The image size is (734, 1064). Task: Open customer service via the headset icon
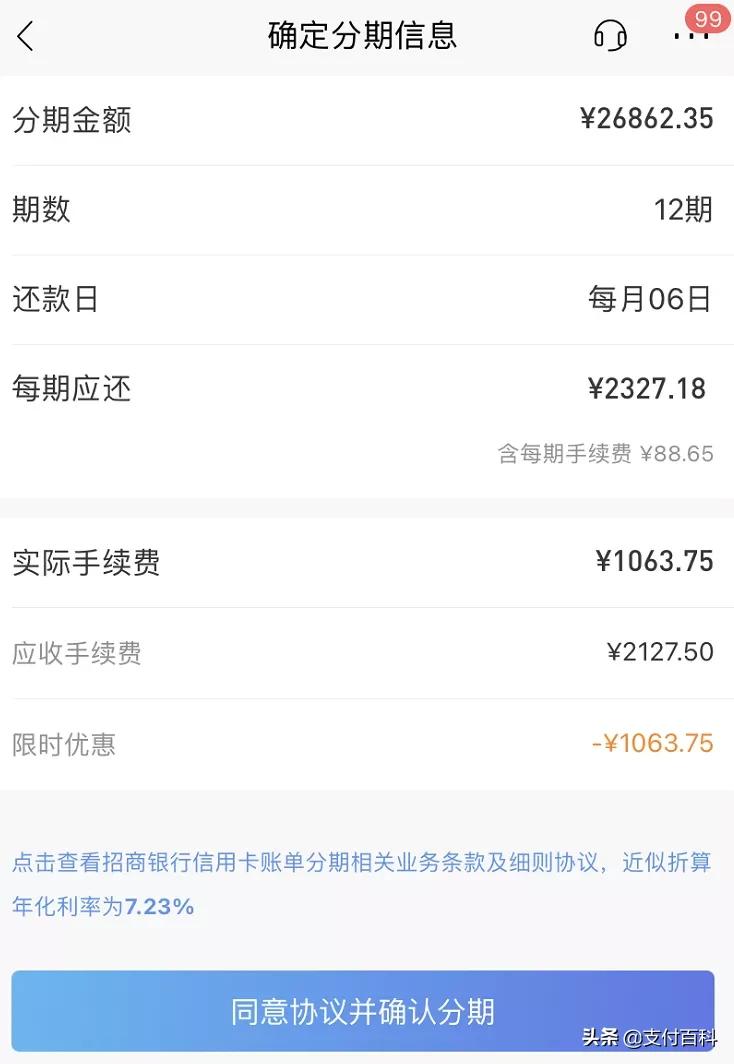tap(610, 36)
